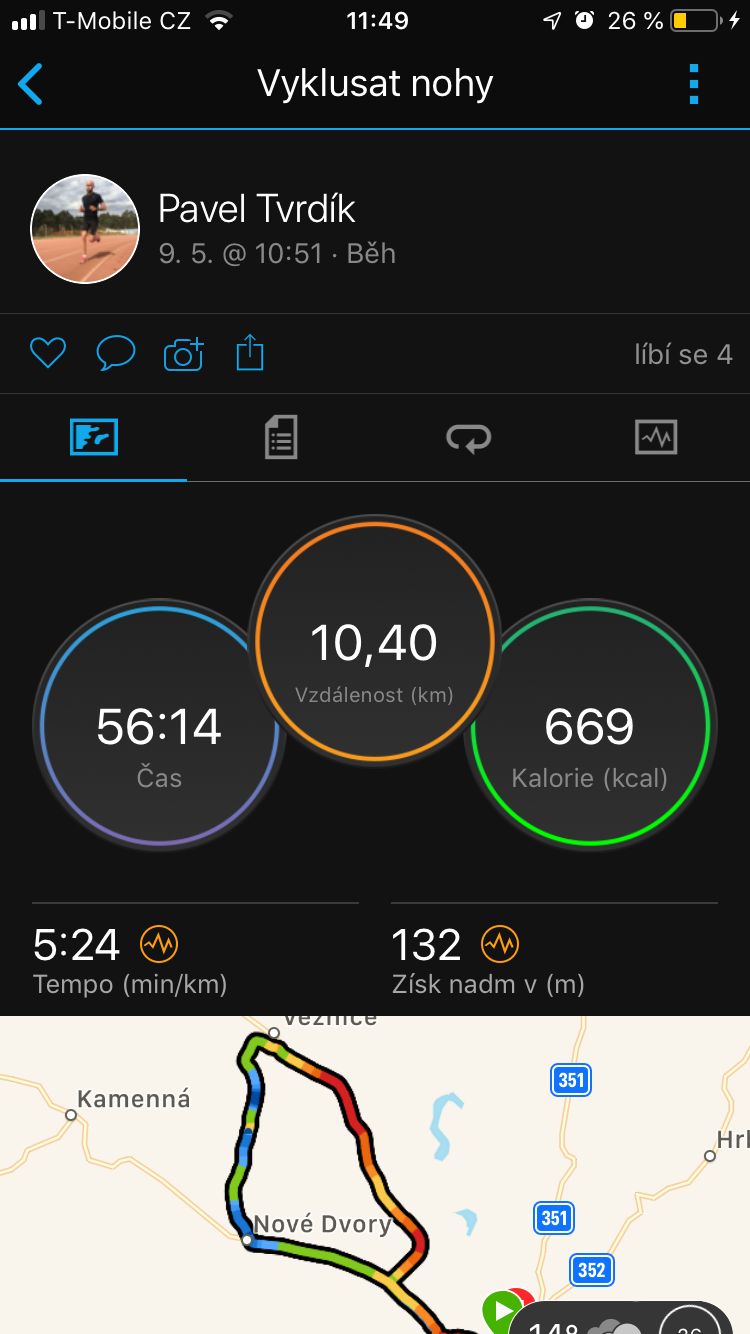The image size is (750, 1334).
Task: Add a photo with the camera icon
Action: (x=184, y=353)
